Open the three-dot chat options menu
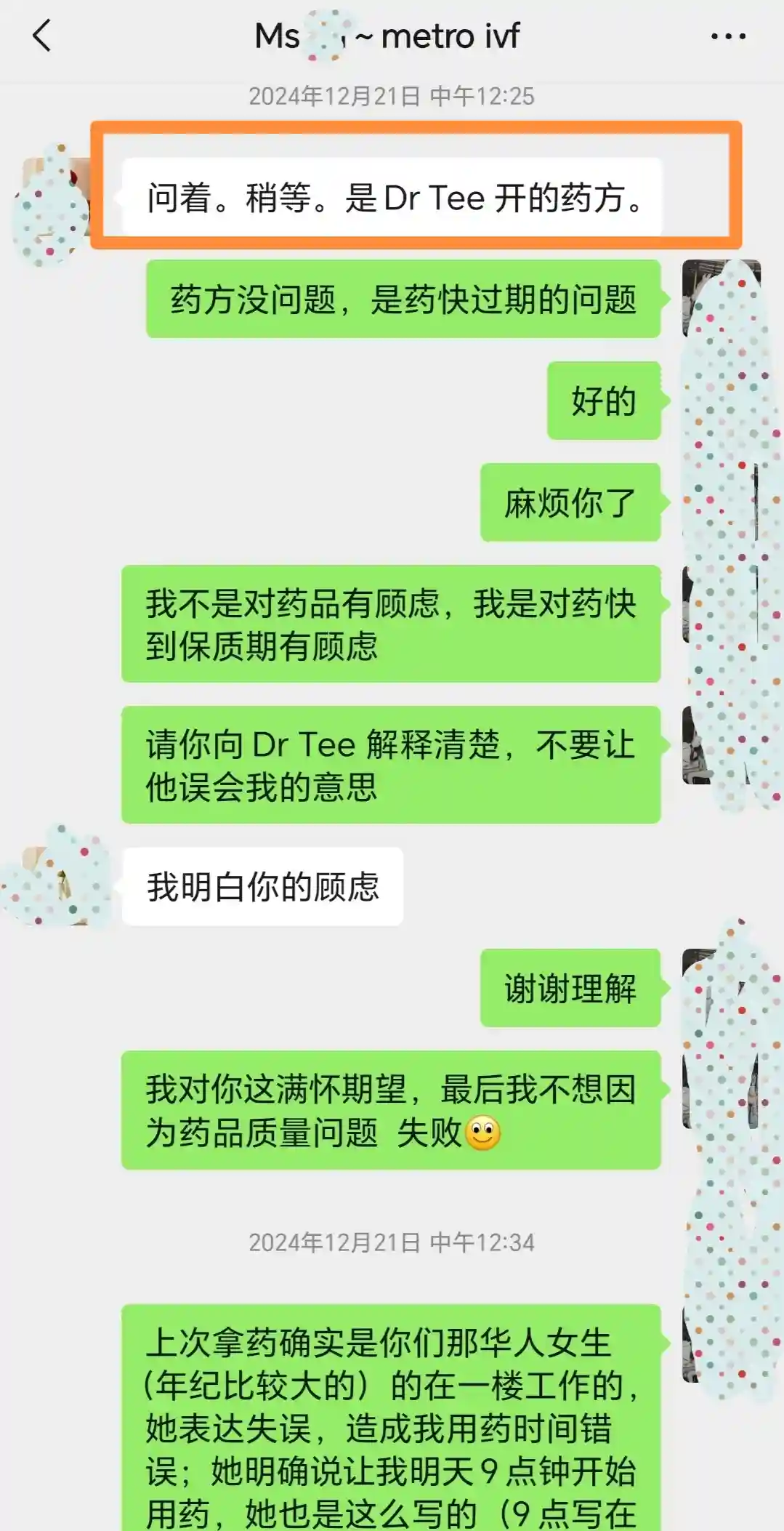Viewport: 784px width, 1531px height. click(728, 36)
